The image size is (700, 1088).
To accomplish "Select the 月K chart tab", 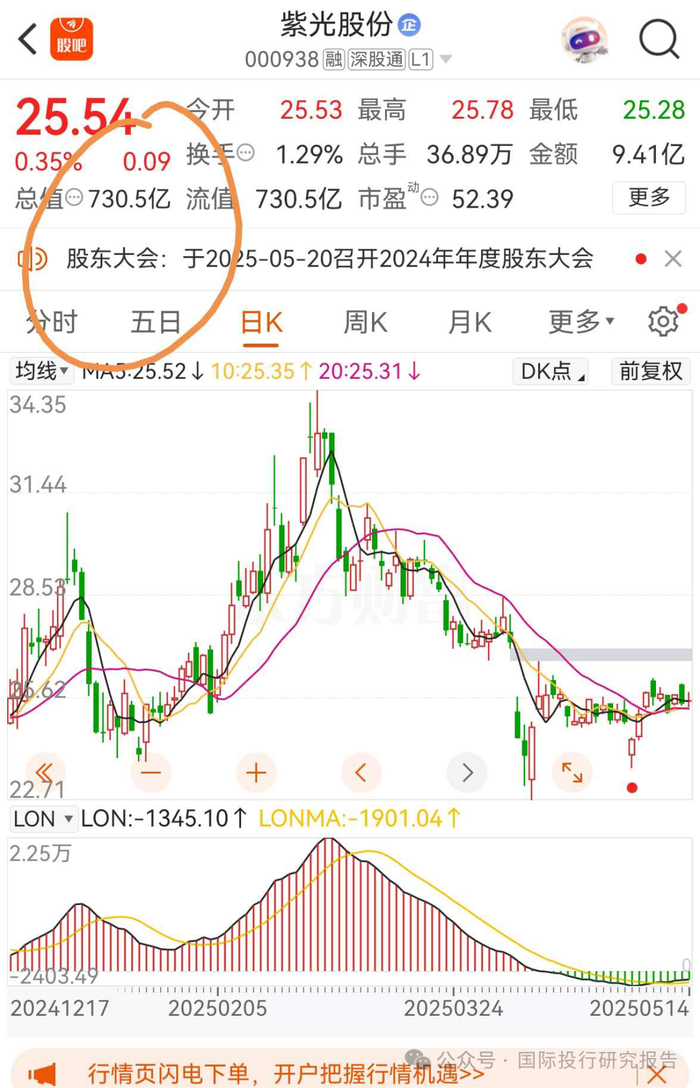I will (469, 322).
